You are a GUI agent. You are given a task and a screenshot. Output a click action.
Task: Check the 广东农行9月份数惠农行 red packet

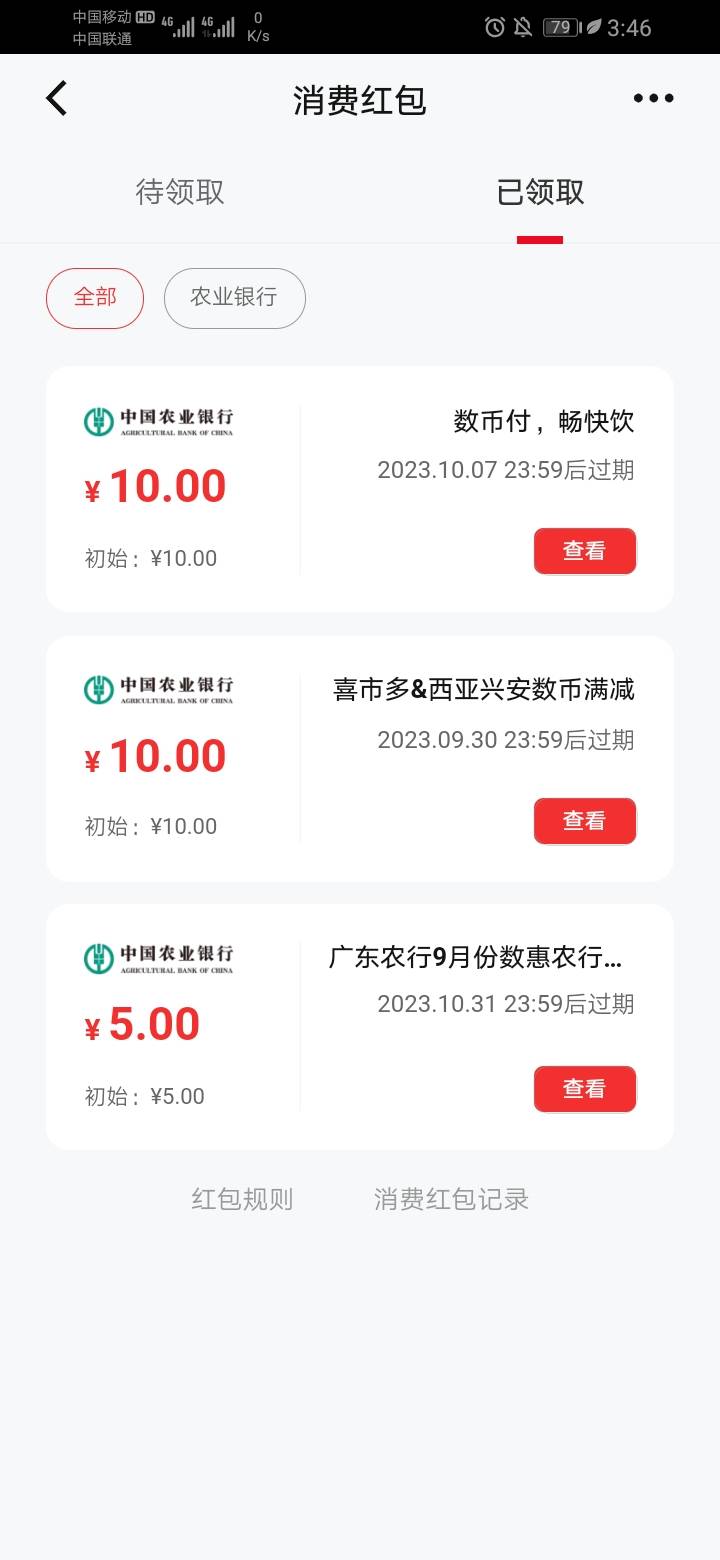coord(584,1089)
